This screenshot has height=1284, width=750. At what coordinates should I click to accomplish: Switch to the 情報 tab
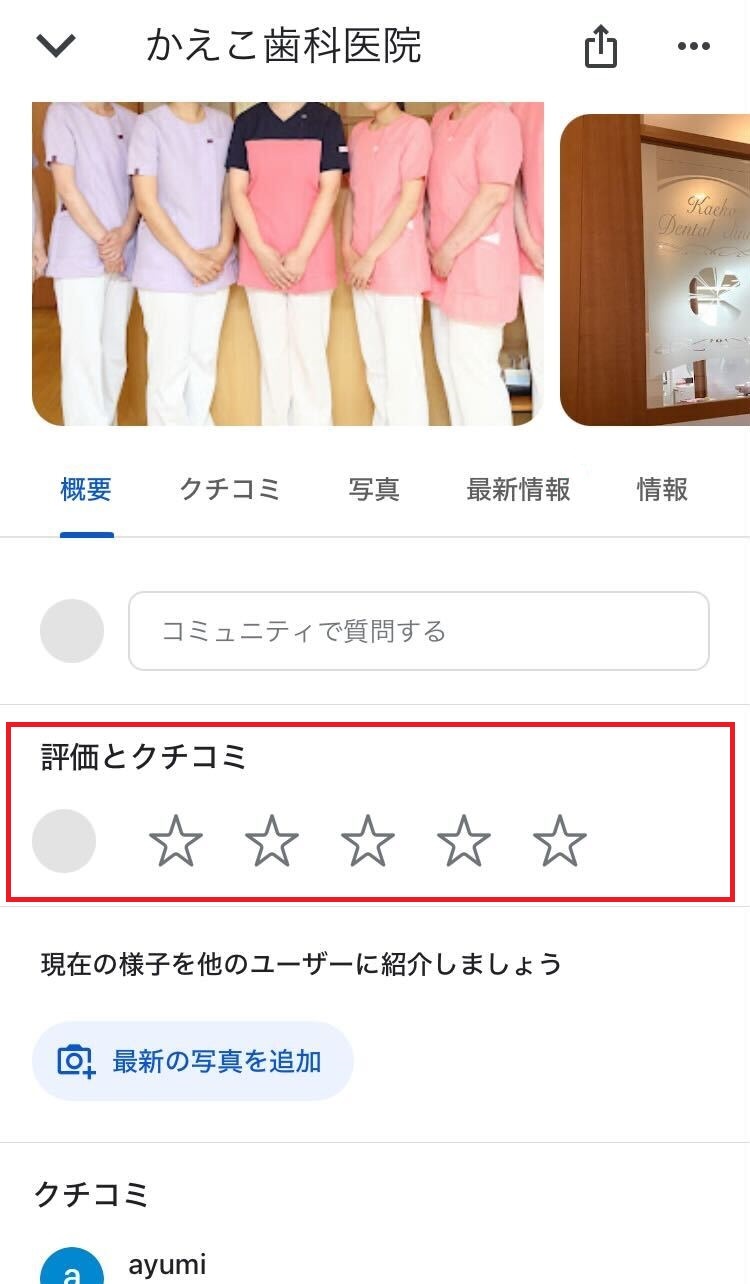662,489
